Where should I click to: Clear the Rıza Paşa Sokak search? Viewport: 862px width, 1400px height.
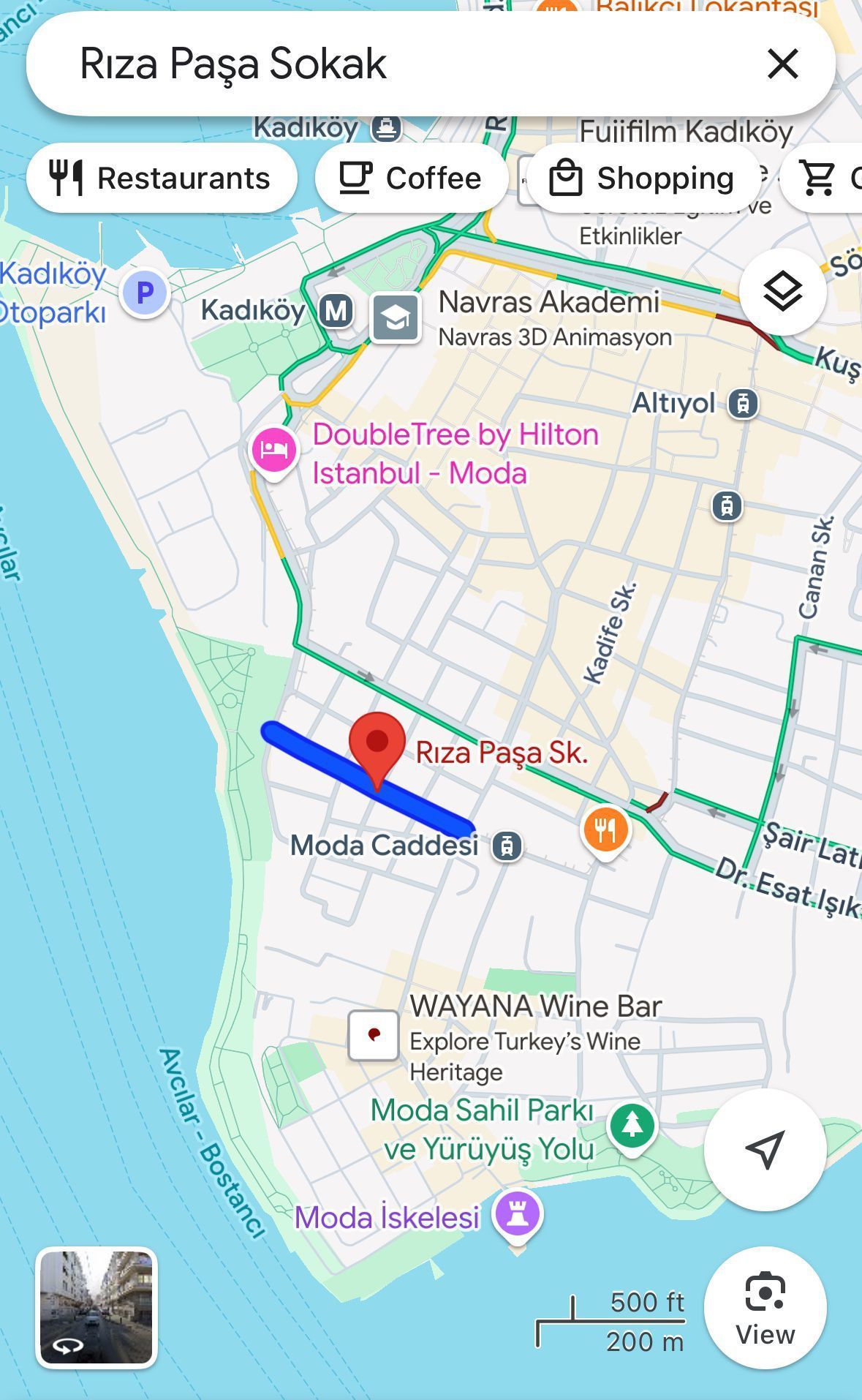tap(782, 64)
